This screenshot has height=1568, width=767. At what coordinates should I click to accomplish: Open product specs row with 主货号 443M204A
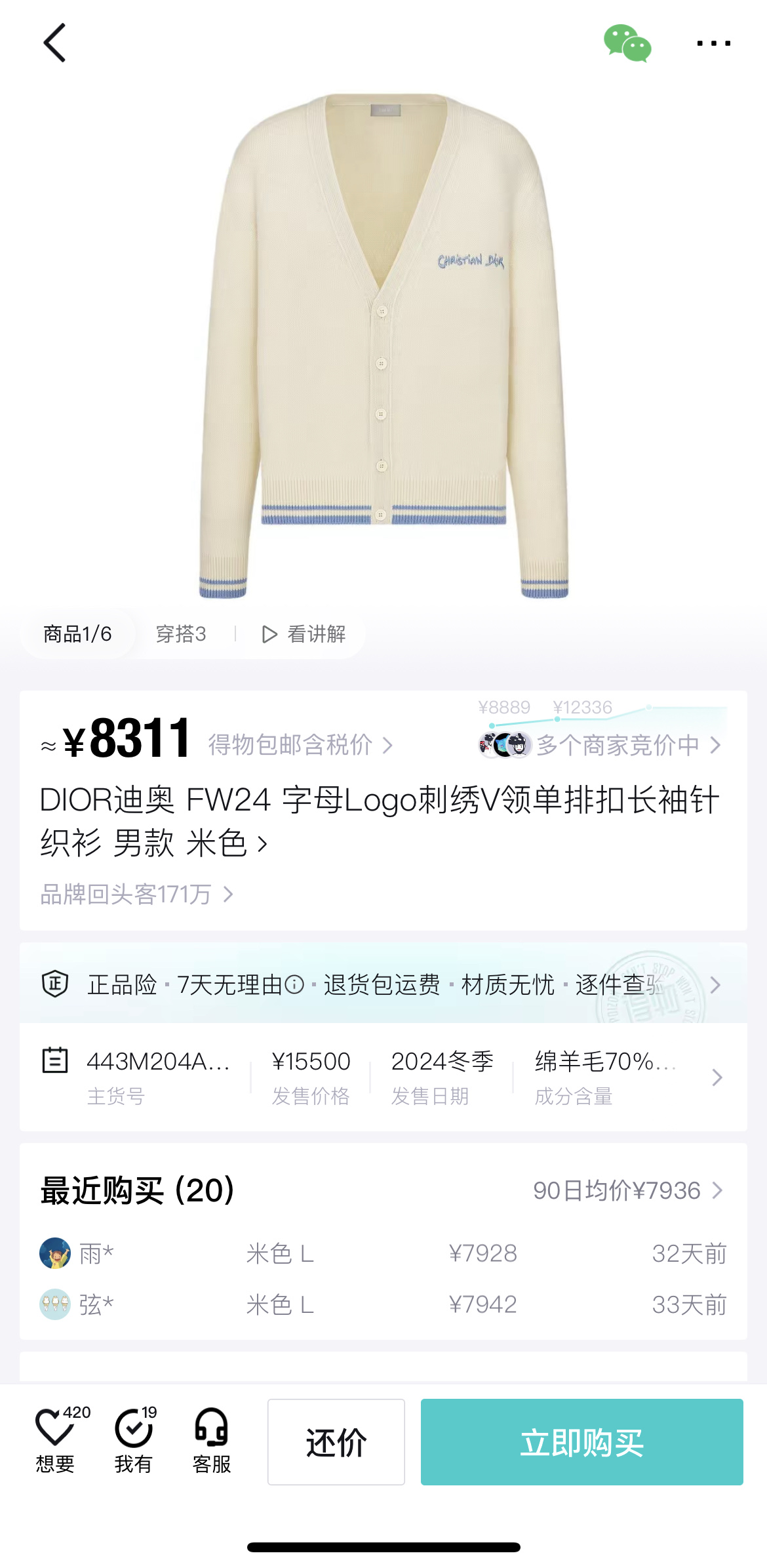(x=383, y=1077)
